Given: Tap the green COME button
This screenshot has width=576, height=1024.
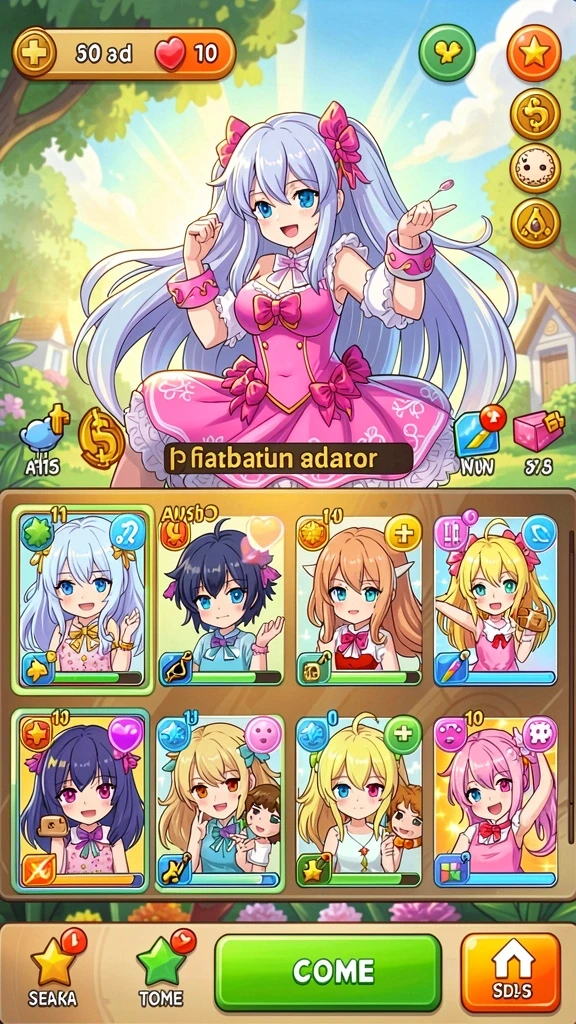Looking at the screenshot, I should pos(328,972).
